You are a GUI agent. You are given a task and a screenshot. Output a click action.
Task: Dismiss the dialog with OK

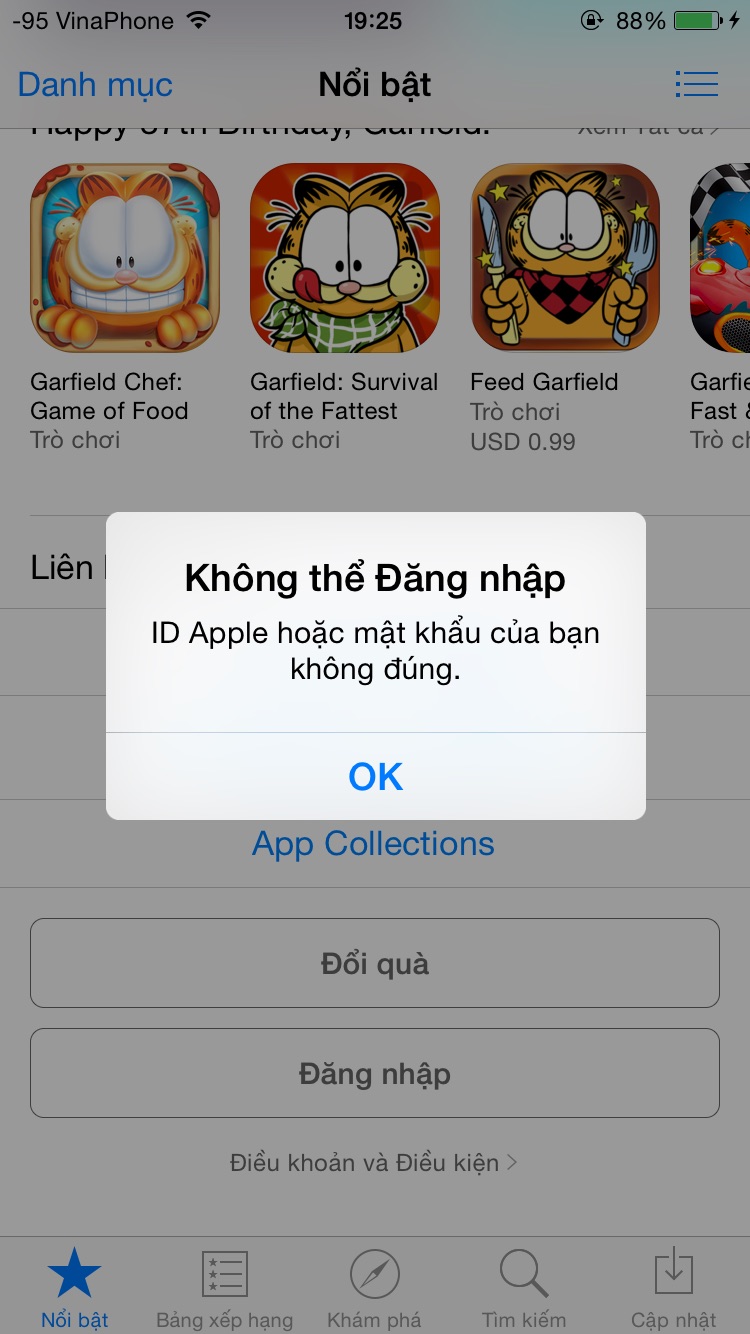click(375, 777)
